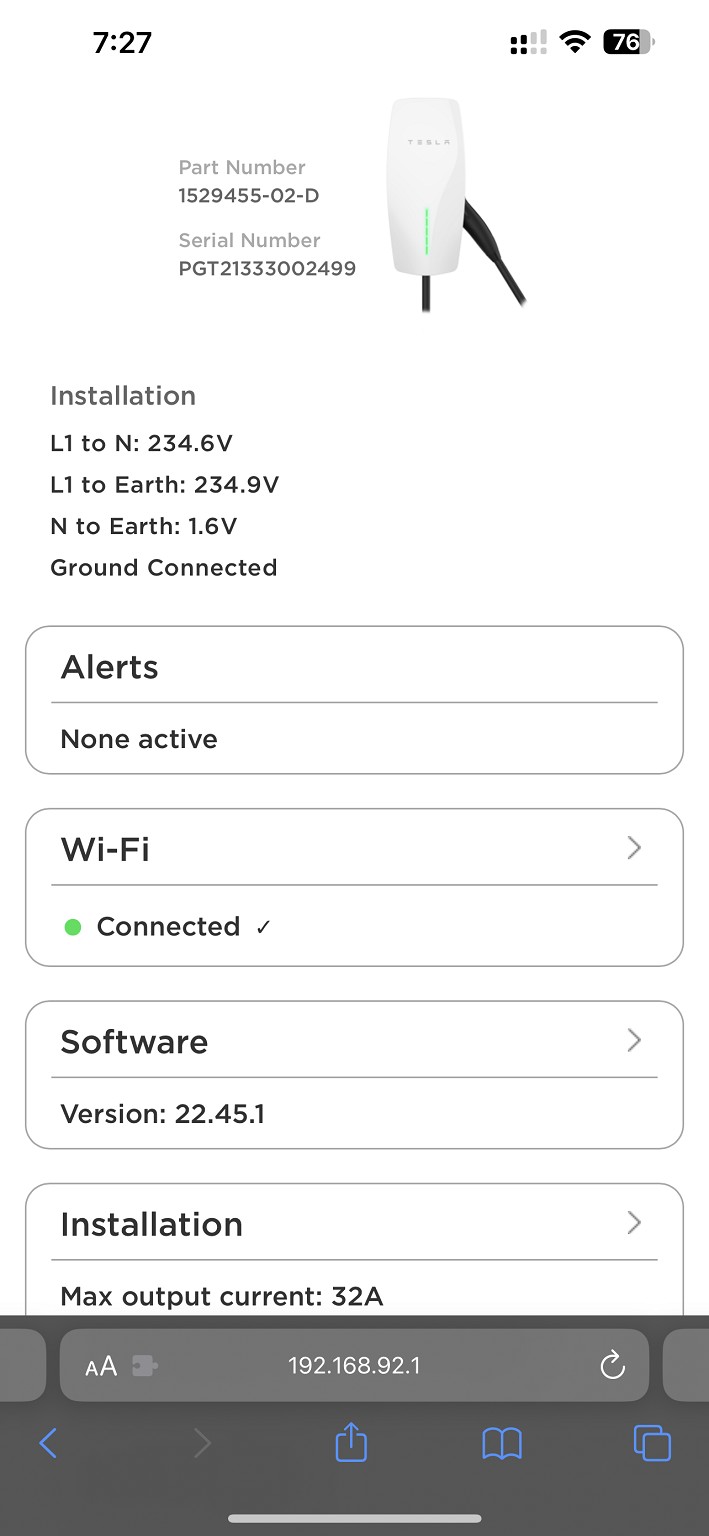709x1536 pixels.
Task: Open the Installation max output current card
Action: (x=354, y=1250)
